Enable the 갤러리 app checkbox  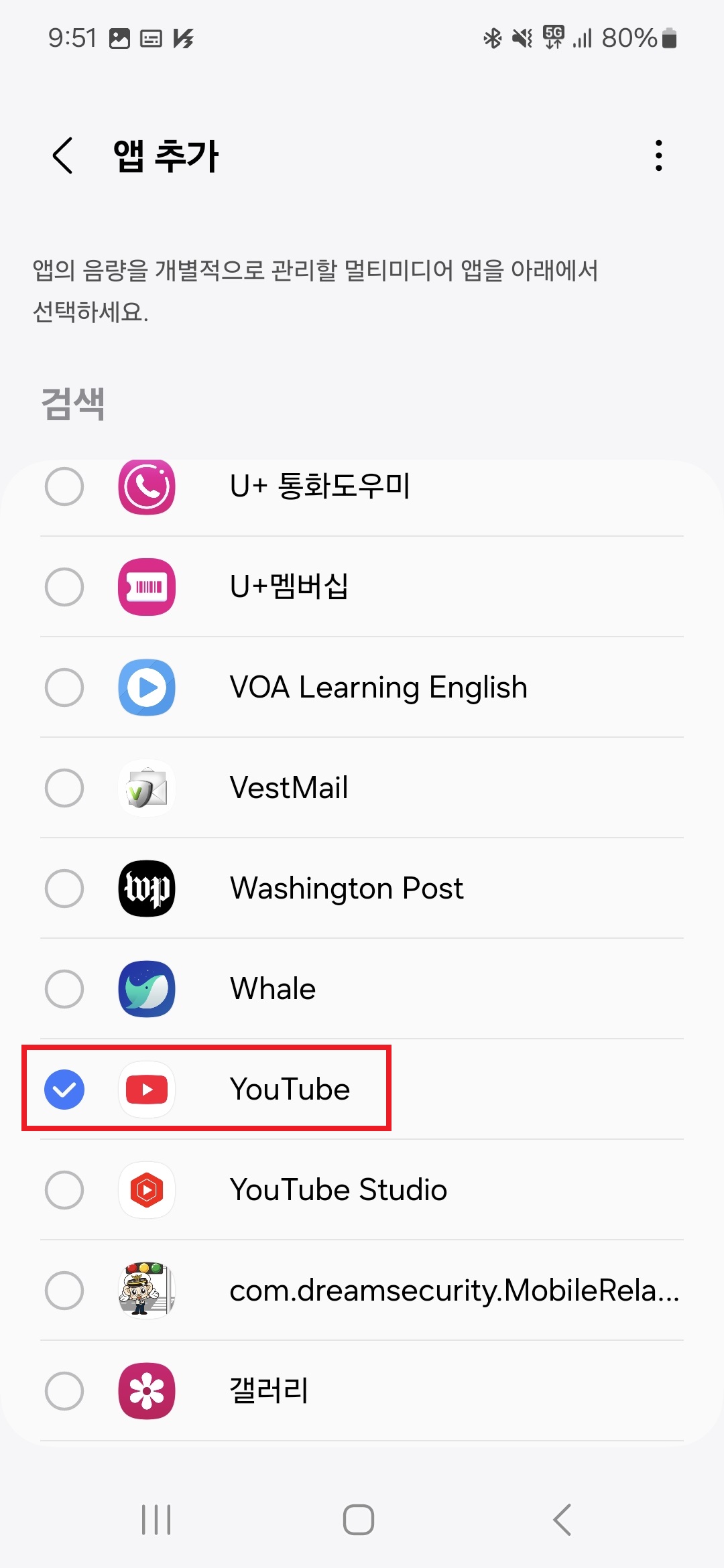point(64,1390)
